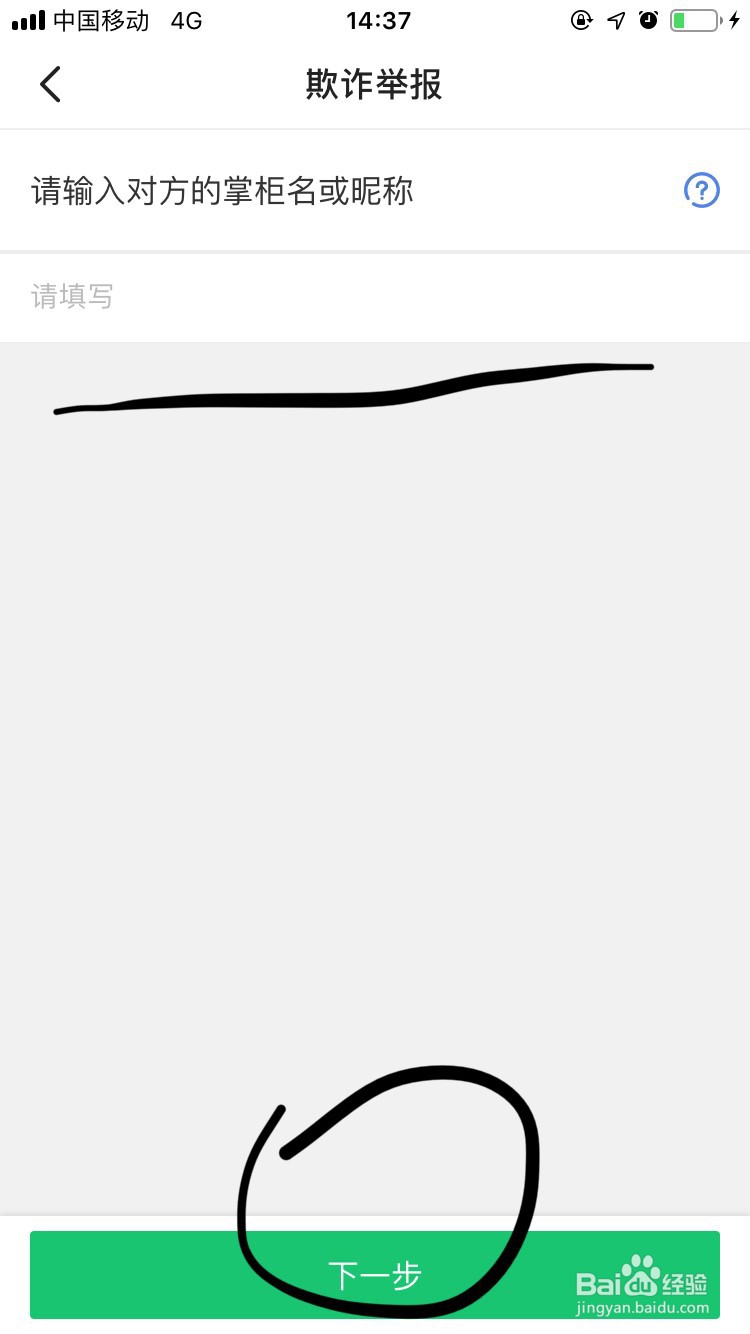750x1334 pixels.
Task: Tap the help circle beside name prompt
Action: click(x=700, y=190)
